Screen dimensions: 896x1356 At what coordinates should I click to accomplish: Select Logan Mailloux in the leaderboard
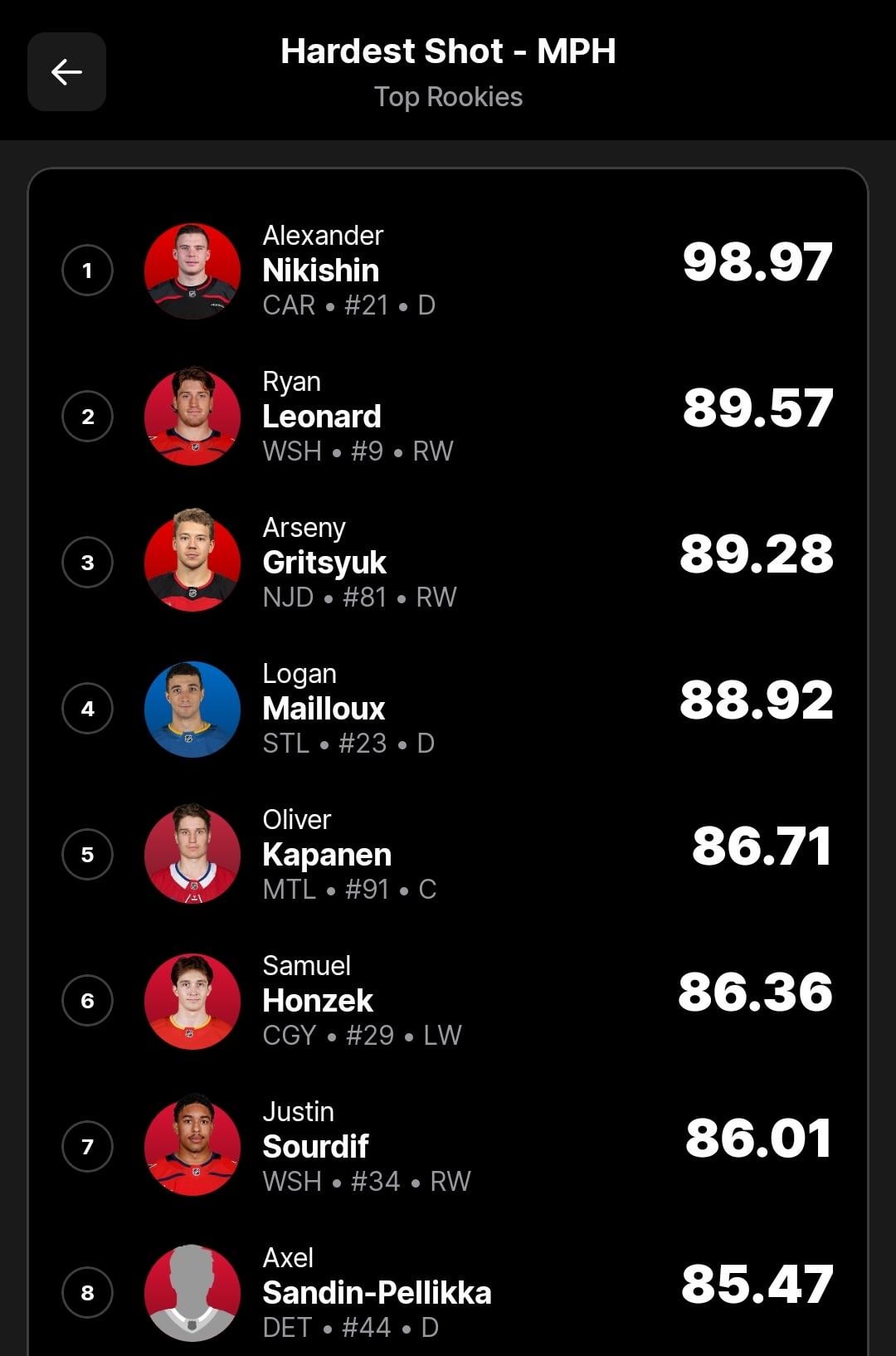tap(448, 709)
